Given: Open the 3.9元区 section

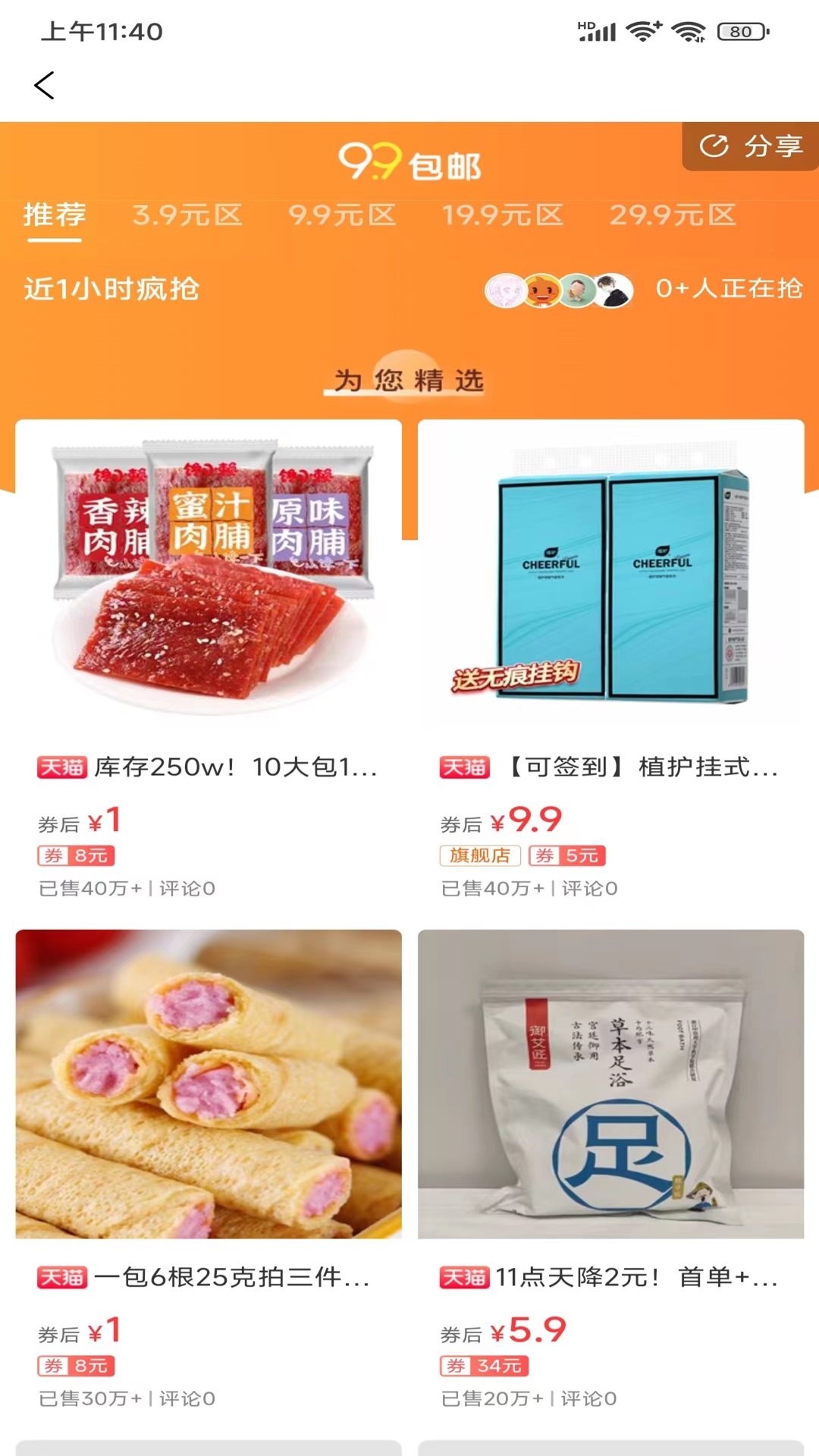Looking at the screenshot, I should [x=187, y=215].
